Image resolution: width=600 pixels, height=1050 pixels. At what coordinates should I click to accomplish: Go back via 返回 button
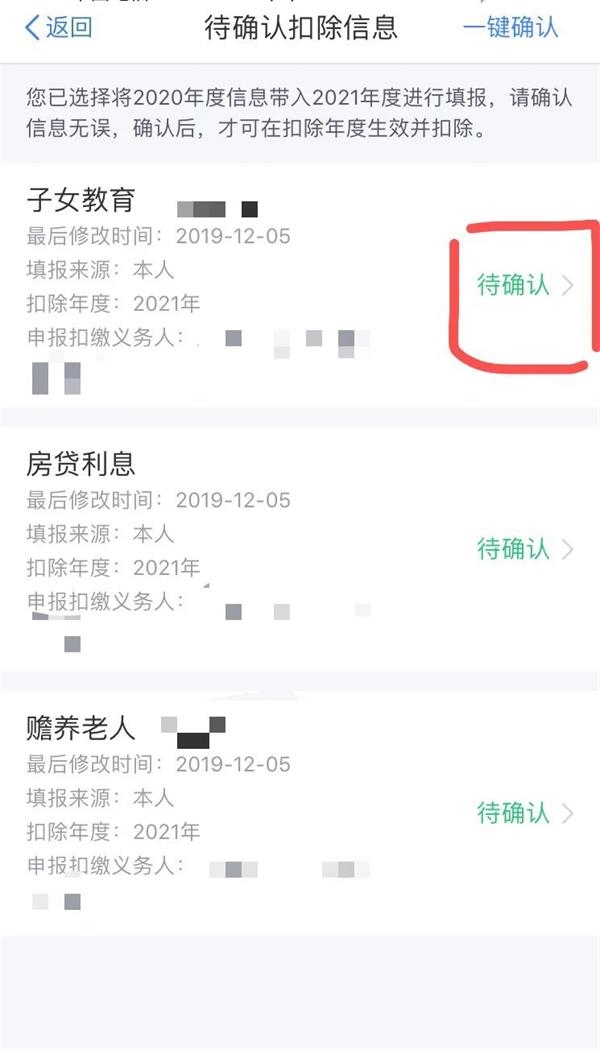point(58,28)
